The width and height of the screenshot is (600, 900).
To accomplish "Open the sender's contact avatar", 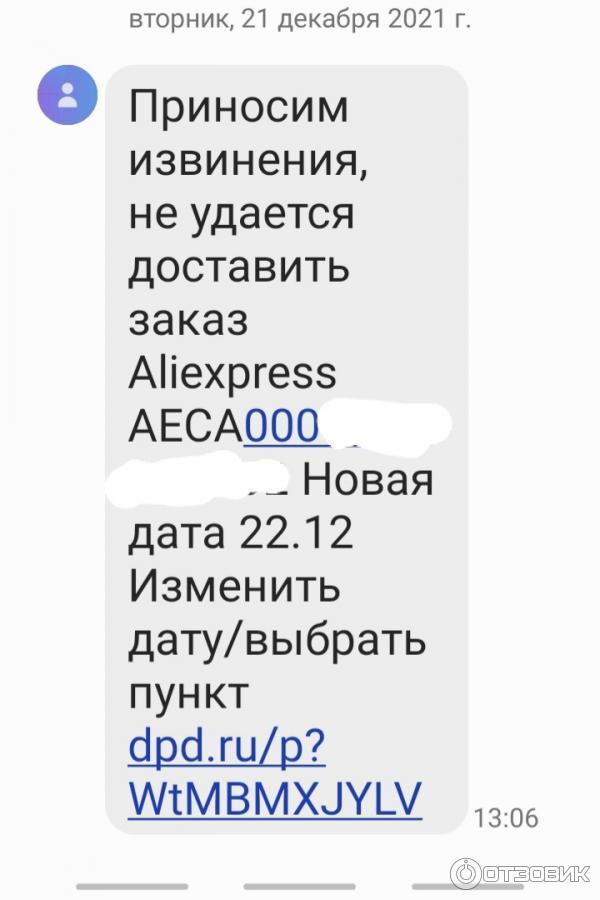I will coord(67,96).
